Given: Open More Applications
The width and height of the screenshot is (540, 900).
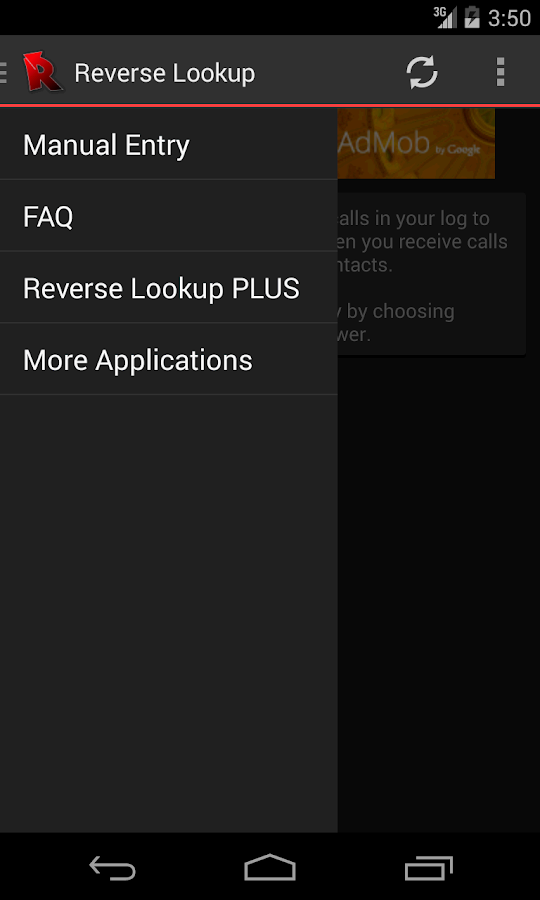Looking at the screenshot, I should pos(168,359).
